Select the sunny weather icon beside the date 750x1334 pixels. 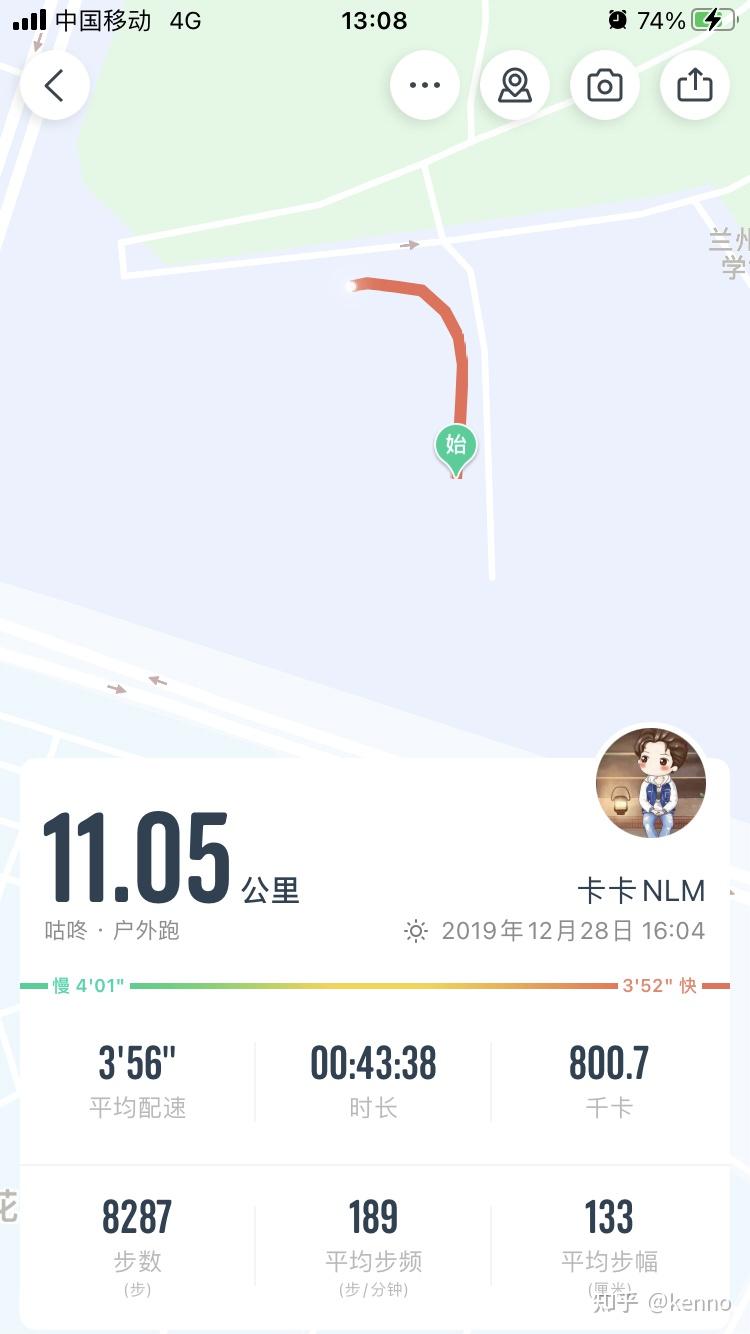point(414,930)
